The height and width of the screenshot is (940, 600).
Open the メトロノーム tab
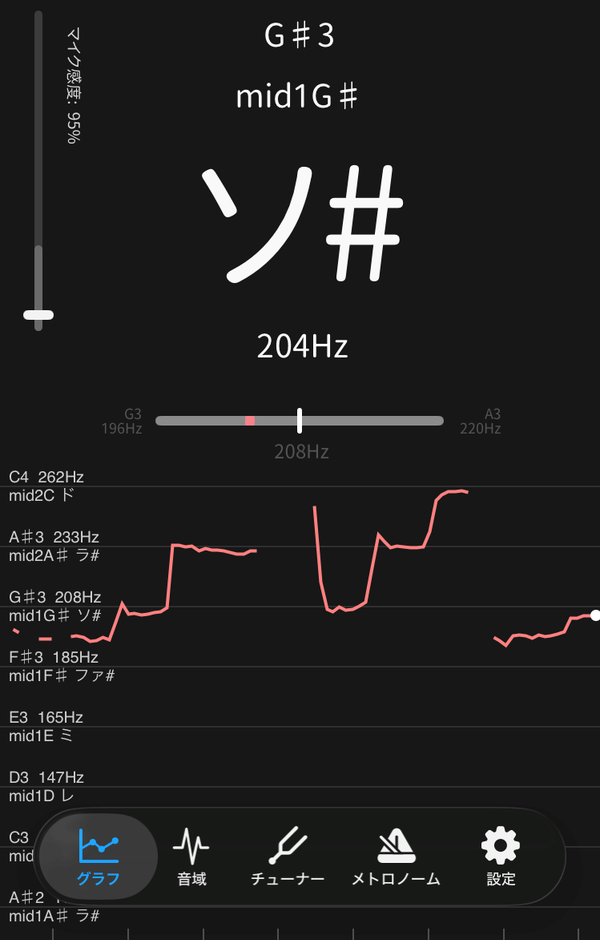coord(396,856)
